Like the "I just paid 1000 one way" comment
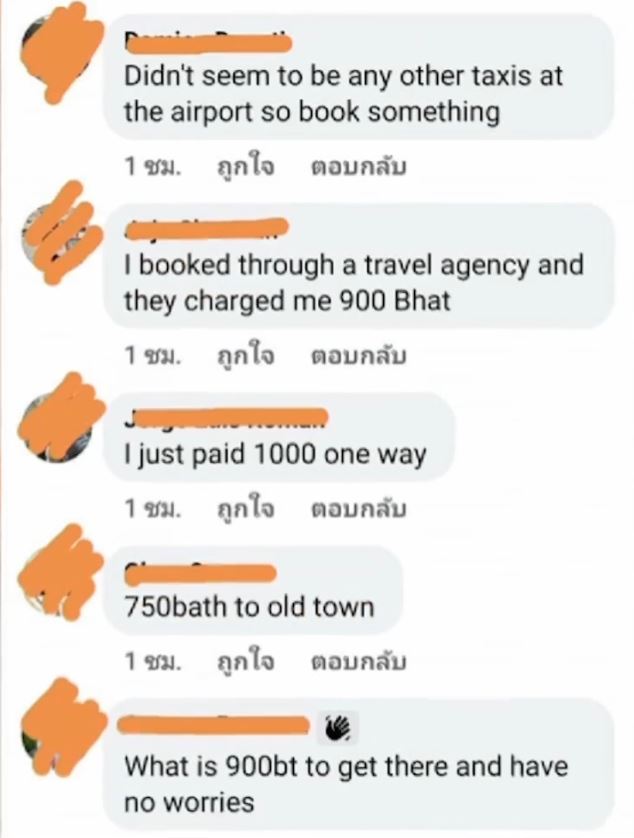This screenshot has height=838, width=634. 243,508
